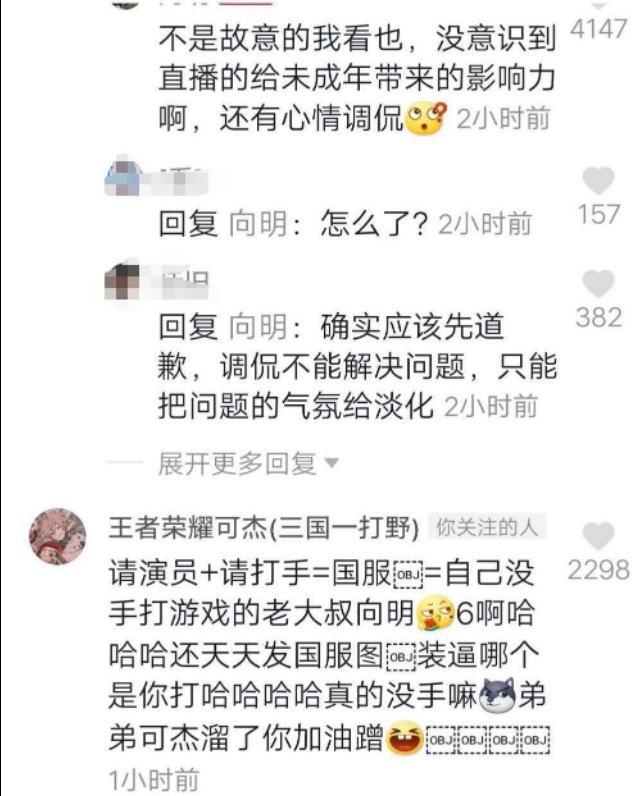Open the profile picture of 王者荣耀可杰
Viewport: 640px width, 796px height.
tap(57, 535)
